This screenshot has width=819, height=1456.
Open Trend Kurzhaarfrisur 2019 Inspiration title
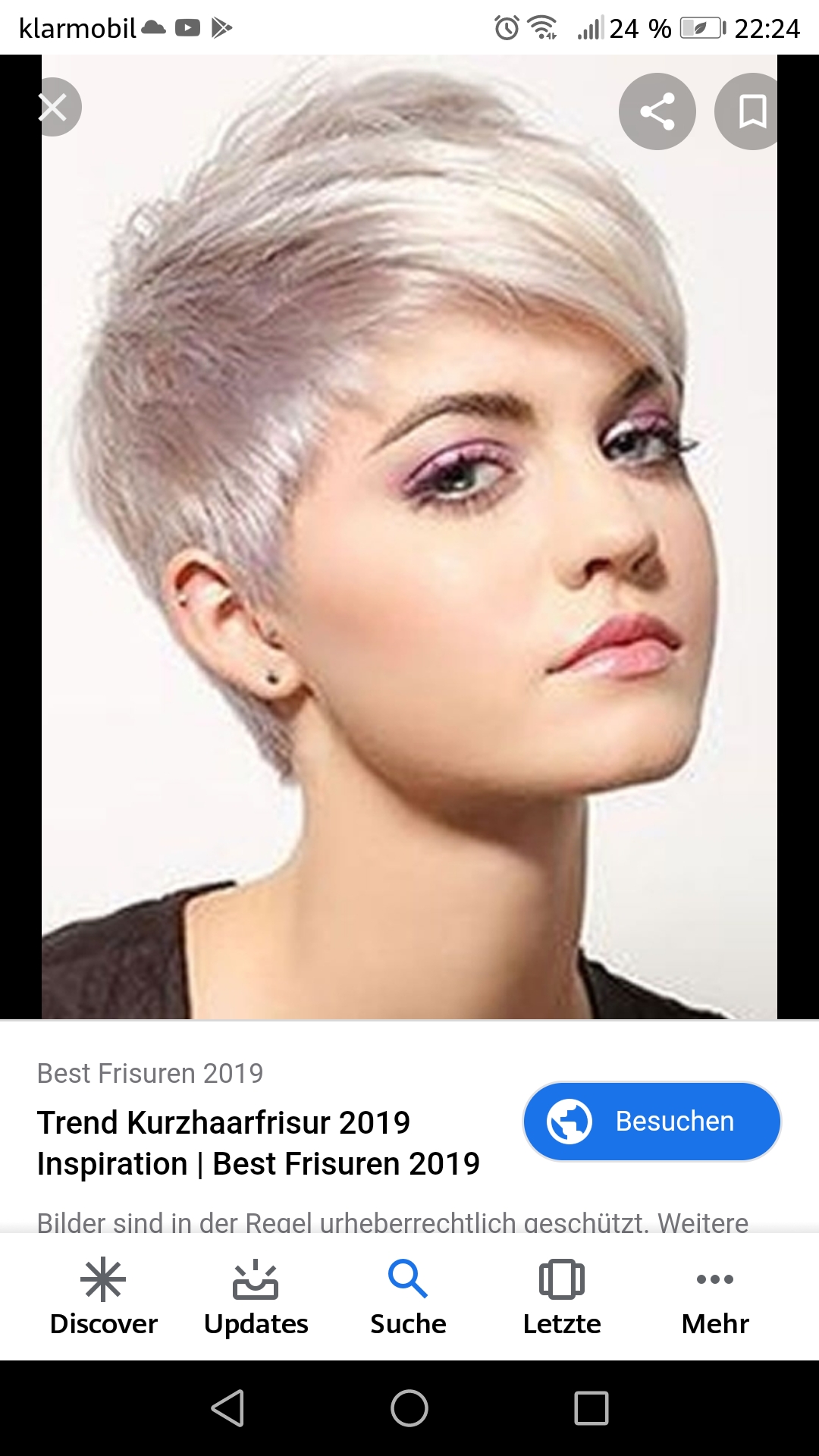[258, 1143]
